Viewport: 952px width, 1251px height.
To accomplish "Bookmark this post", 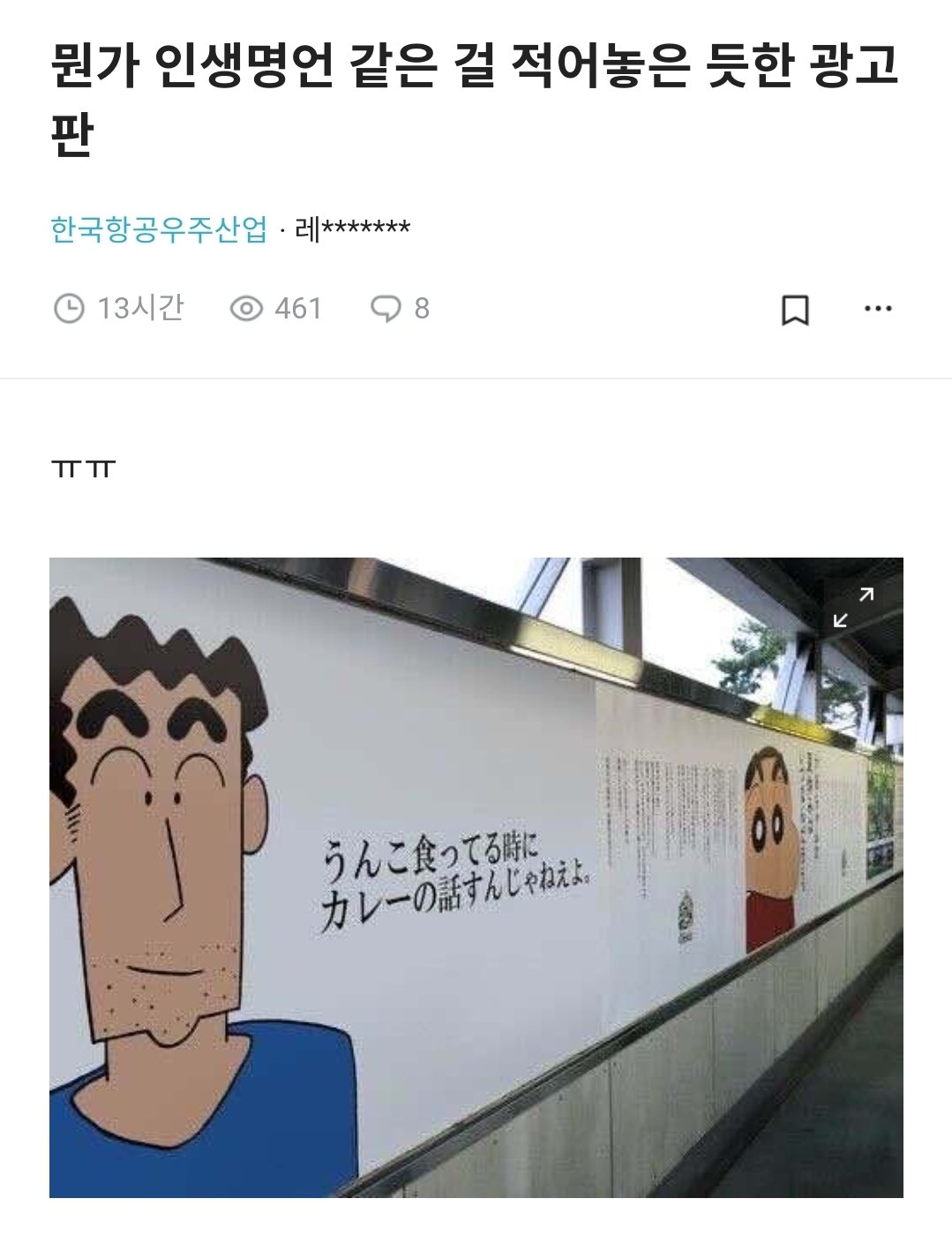I will [x=795, y=310].
